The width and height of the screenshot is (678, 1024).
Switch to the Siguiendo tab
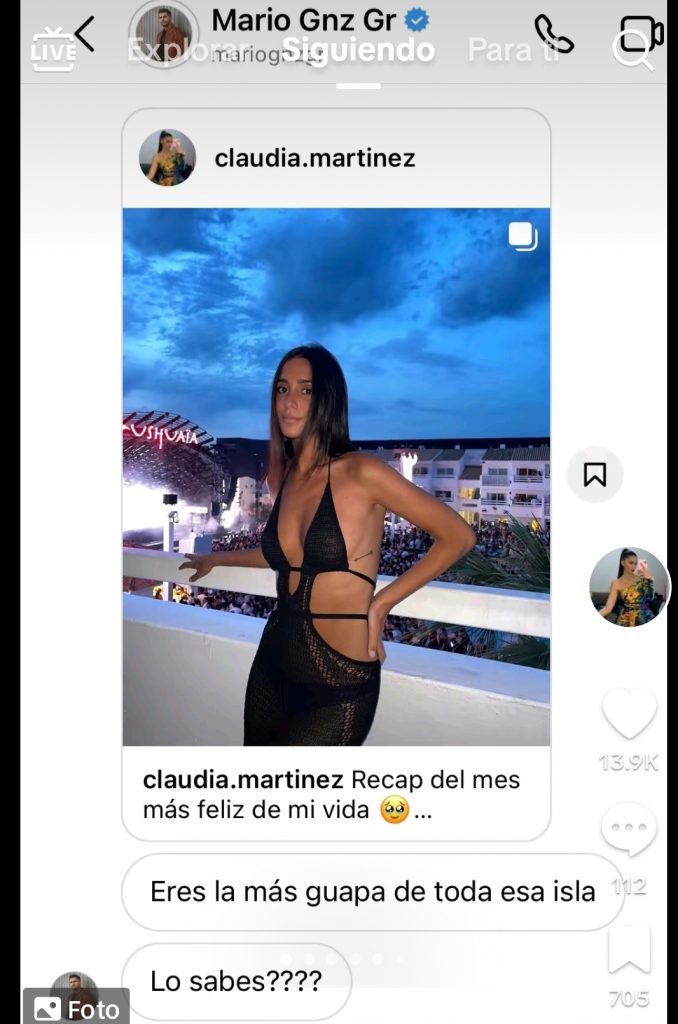click(x=358, y=49)
